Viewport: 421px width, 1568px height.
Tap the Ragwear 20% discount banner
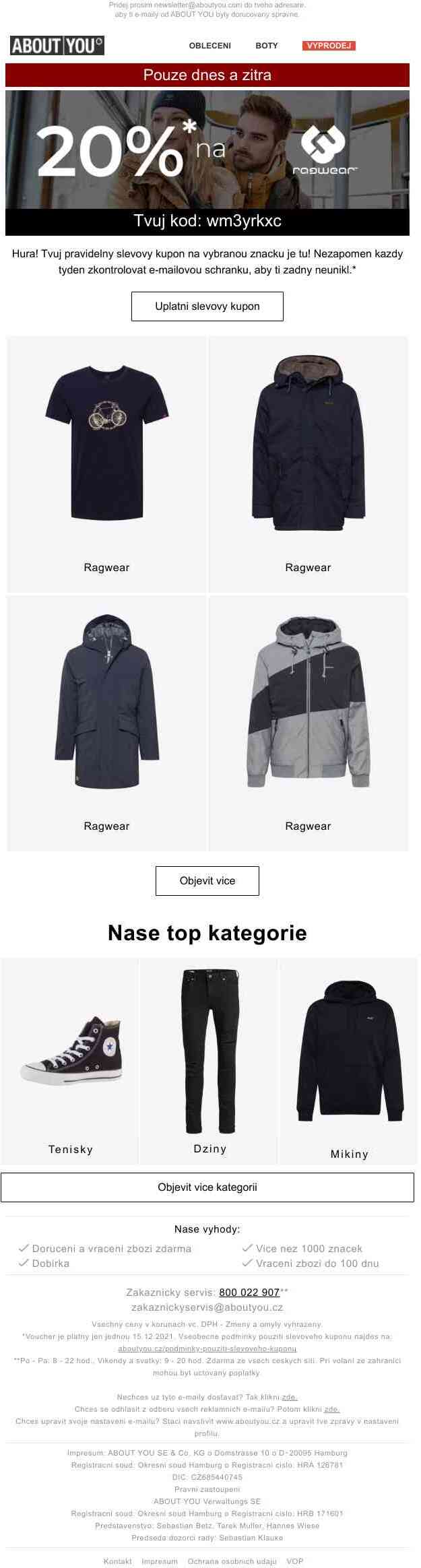tap(207, 150)
